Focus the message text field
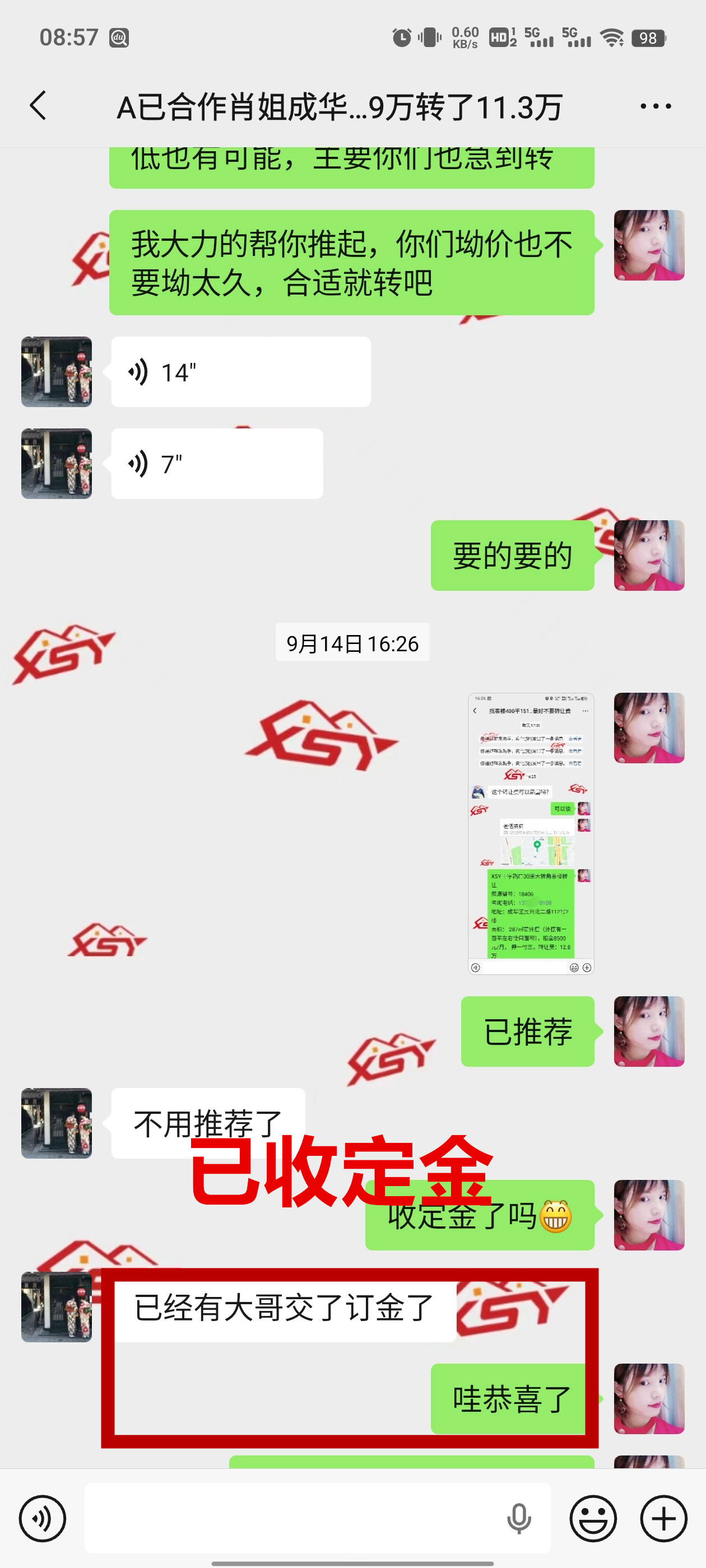Image resolution: width=706 pixels, height=1568 pixels. (292, 1518)
